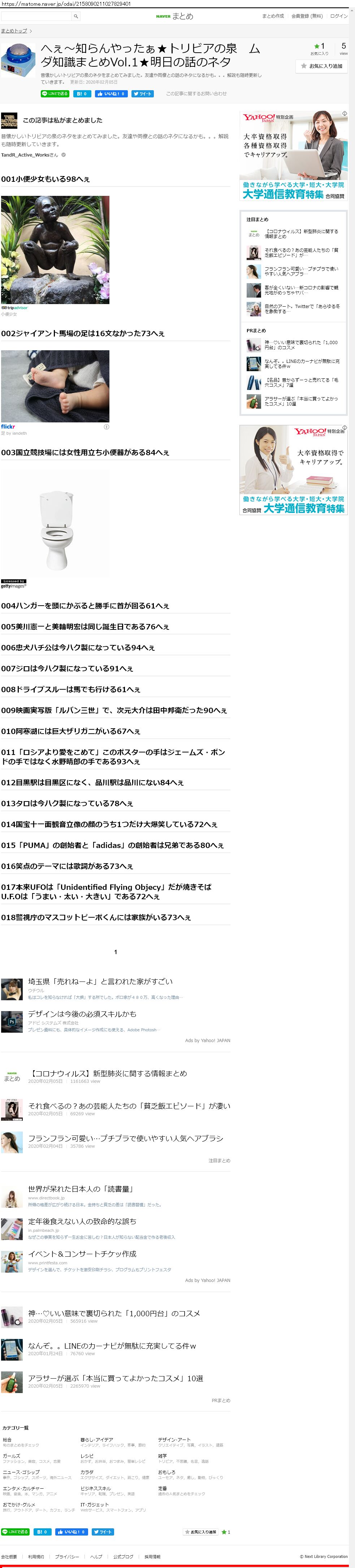
Task: Open the 小便少女 statue image
Action: [x=55, y=250]
